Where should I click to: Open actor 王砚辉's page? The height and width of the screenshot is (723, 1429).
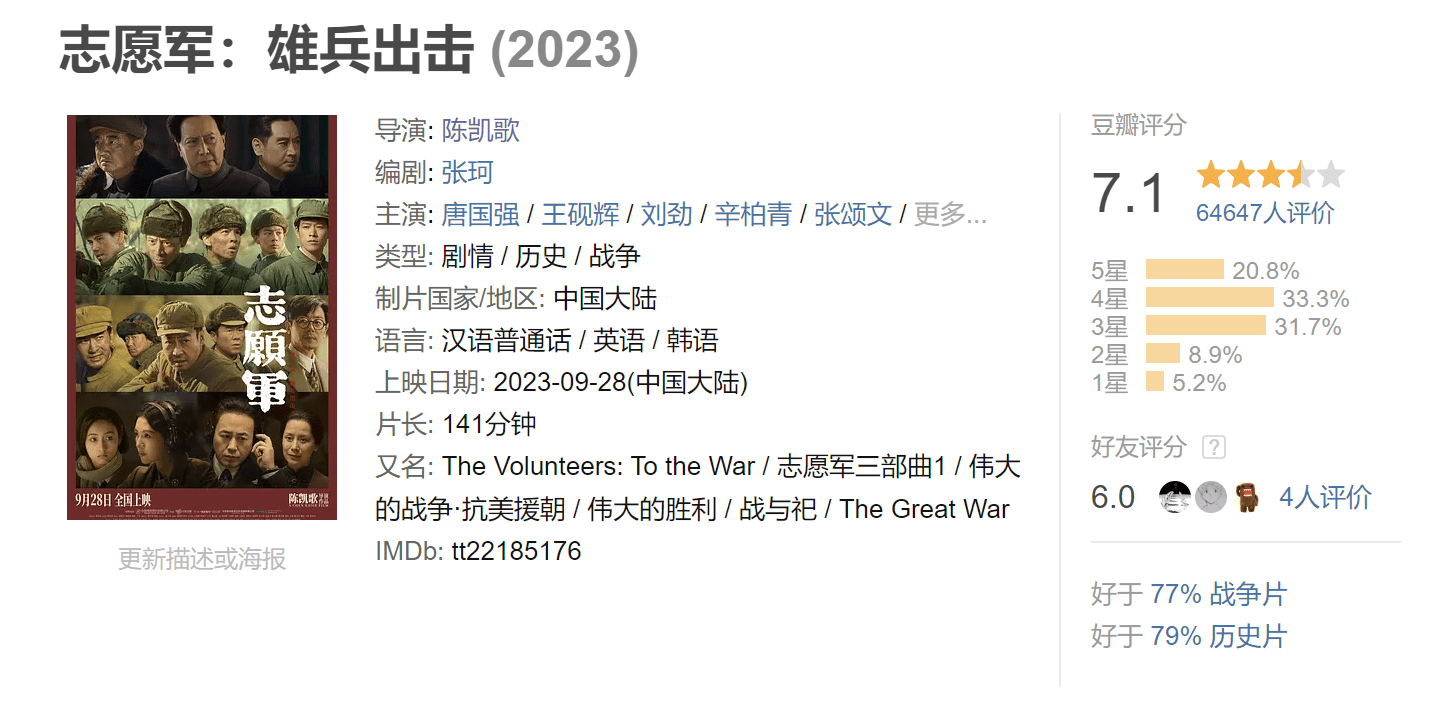(x=580, y=214)
